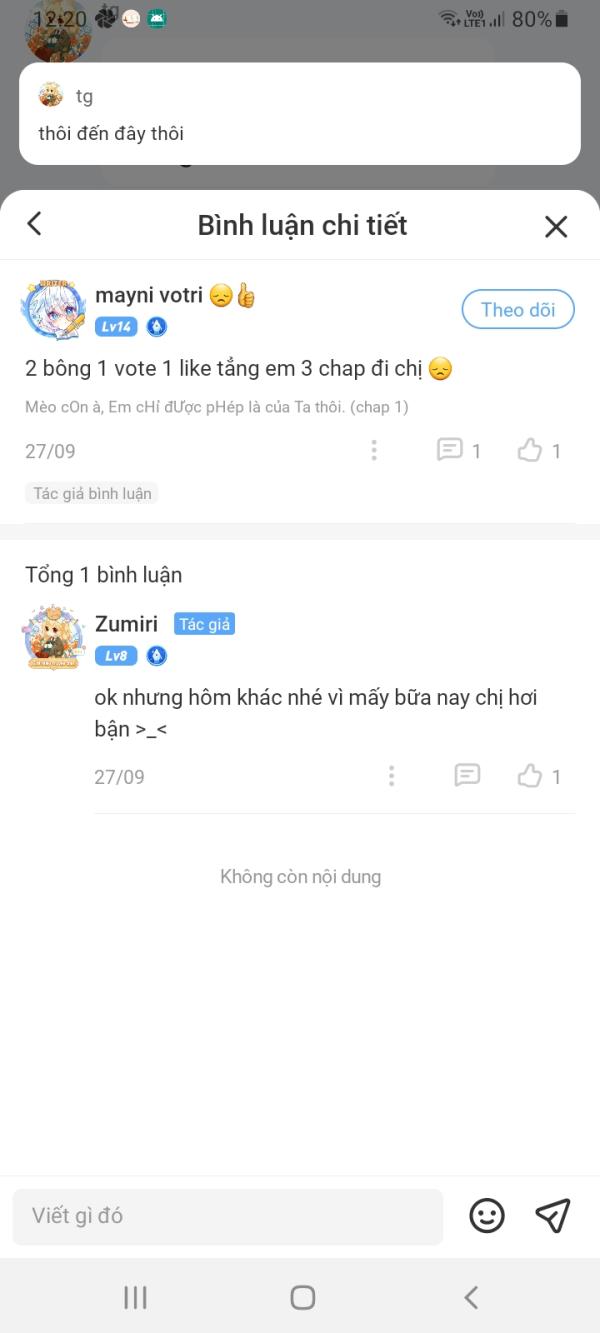Open recent apps from navigation bar
The image size is (600, 1333).
pyautogui.click(x=135, y=1298)
